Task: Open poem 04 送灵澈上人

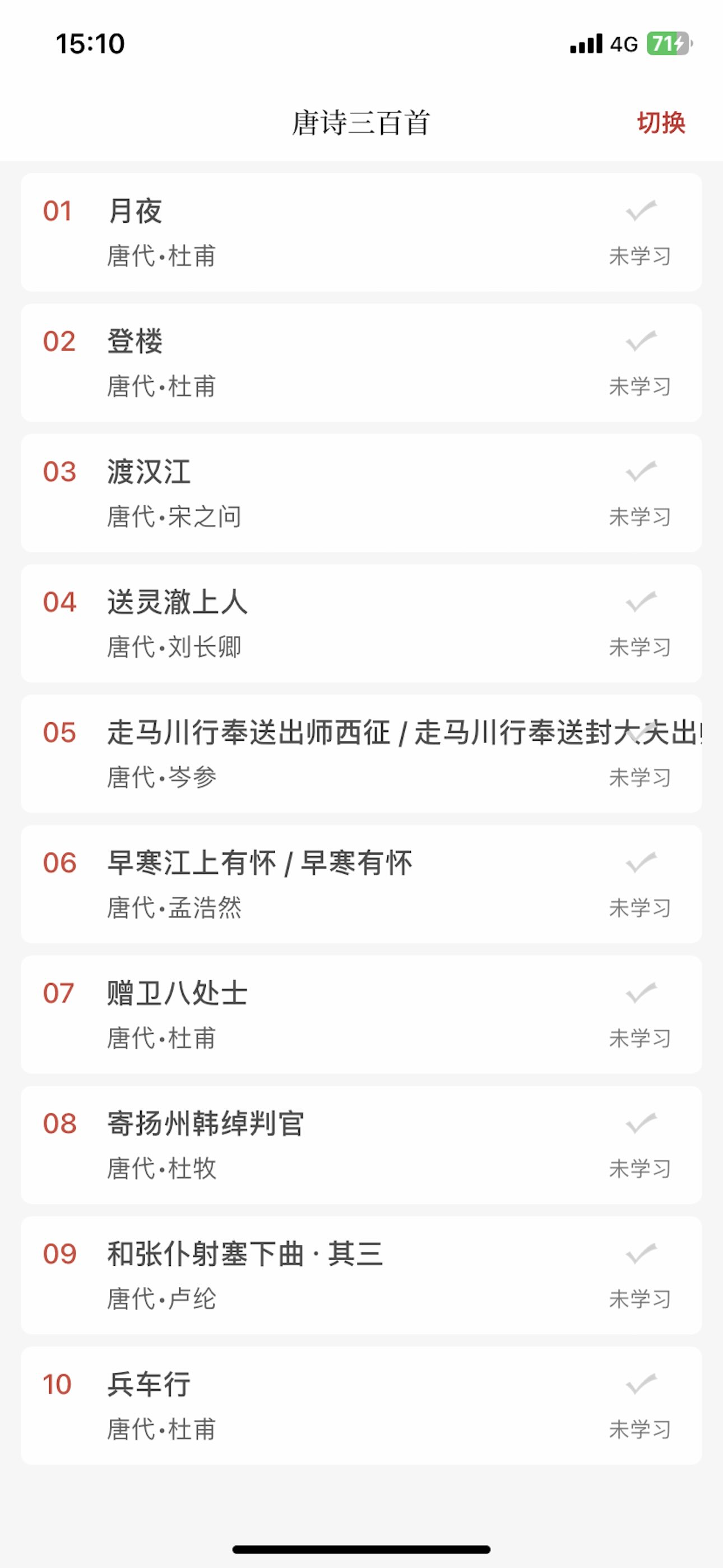Action: tap(360, 623)
